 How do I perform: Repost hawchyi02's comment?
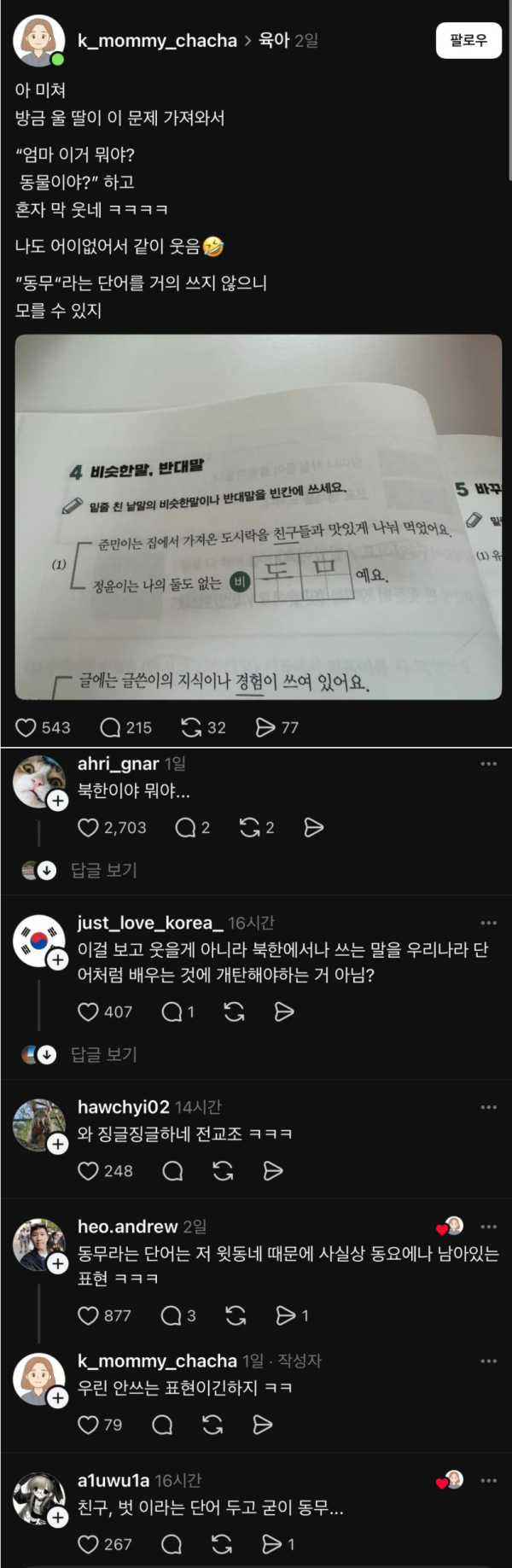223,1170
